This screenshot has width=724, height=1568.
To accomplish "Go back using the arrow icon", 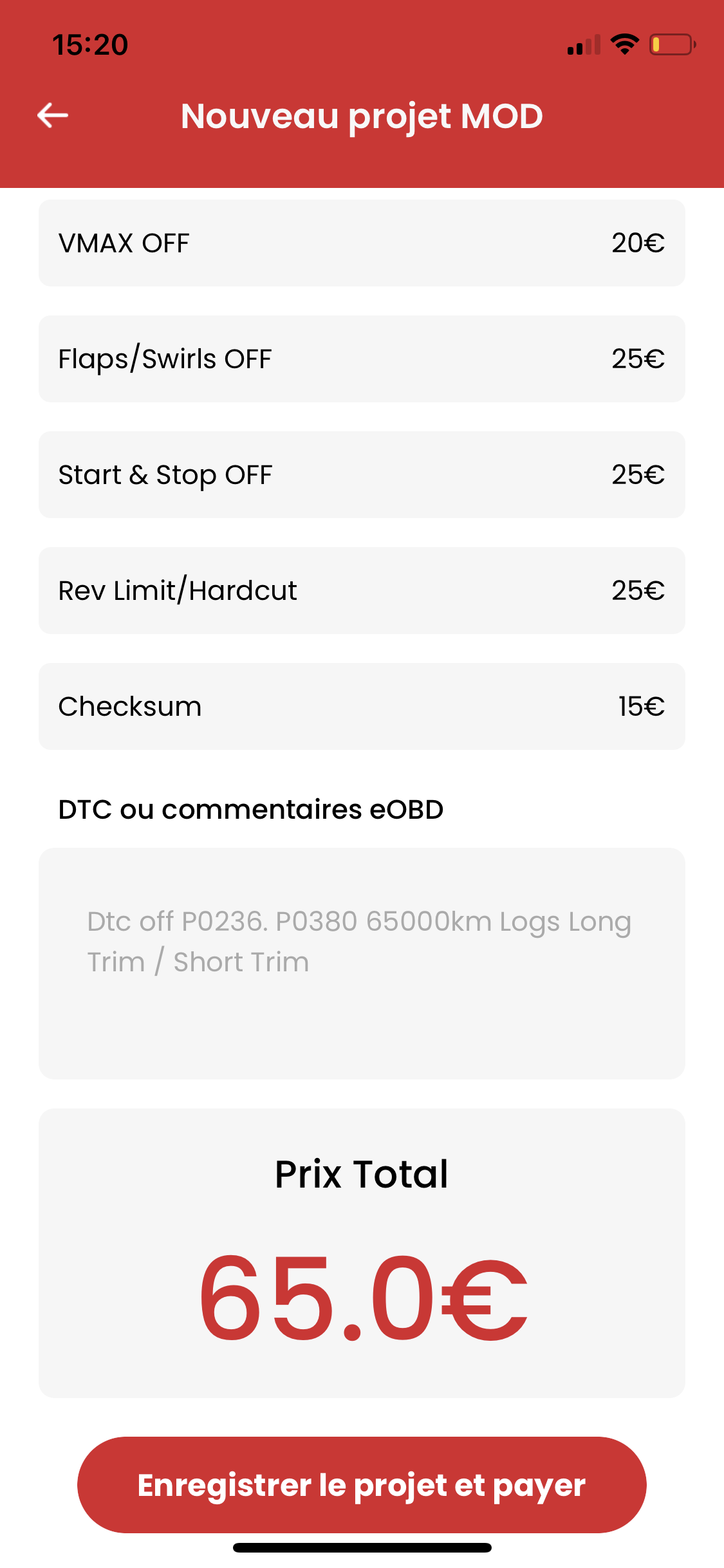I will point(53,115).
